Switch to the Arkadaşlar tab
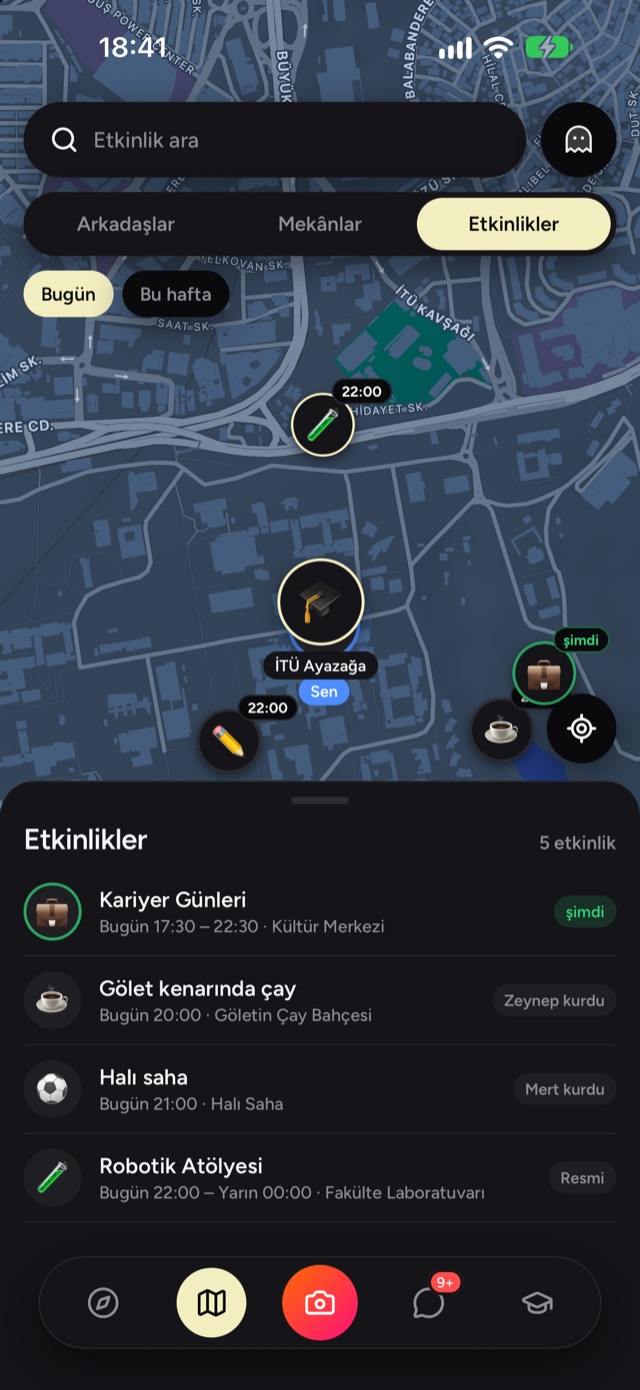Viewport: 640px width, 1390px height. 126,224
